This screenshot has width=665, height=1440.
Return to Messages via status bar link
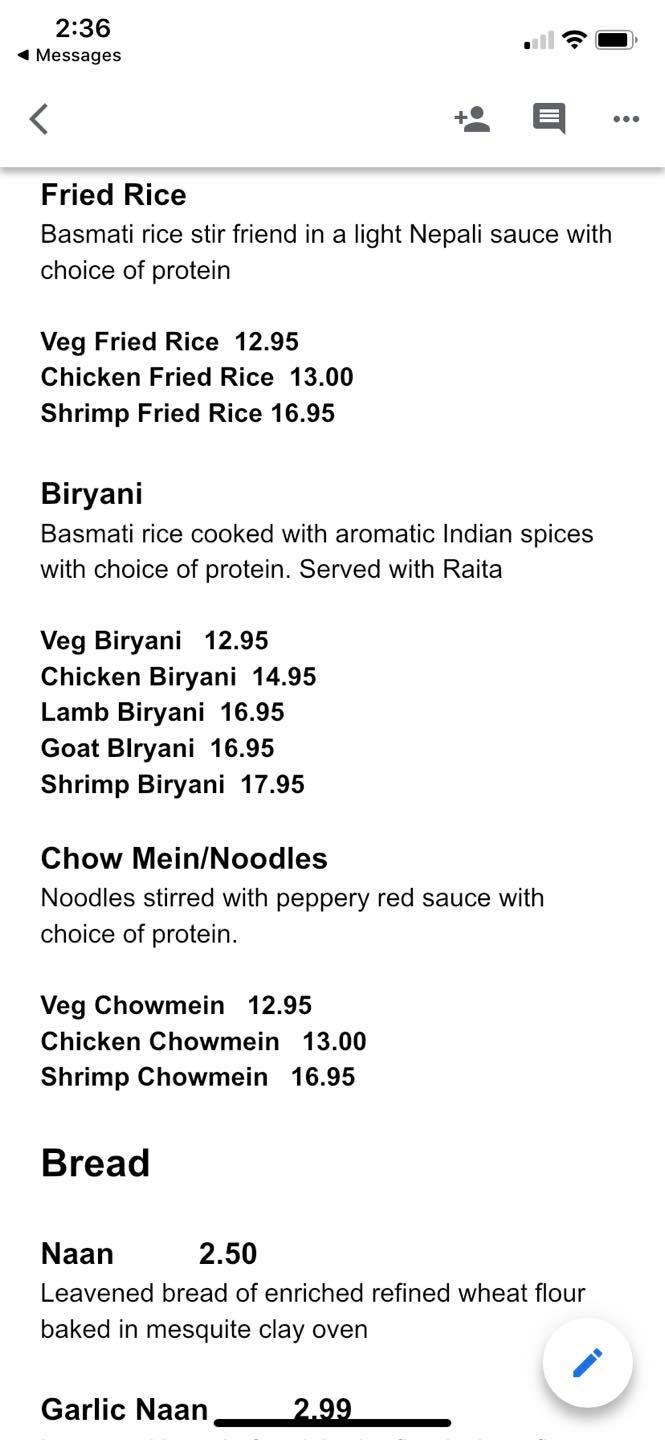tap(69, 56)
